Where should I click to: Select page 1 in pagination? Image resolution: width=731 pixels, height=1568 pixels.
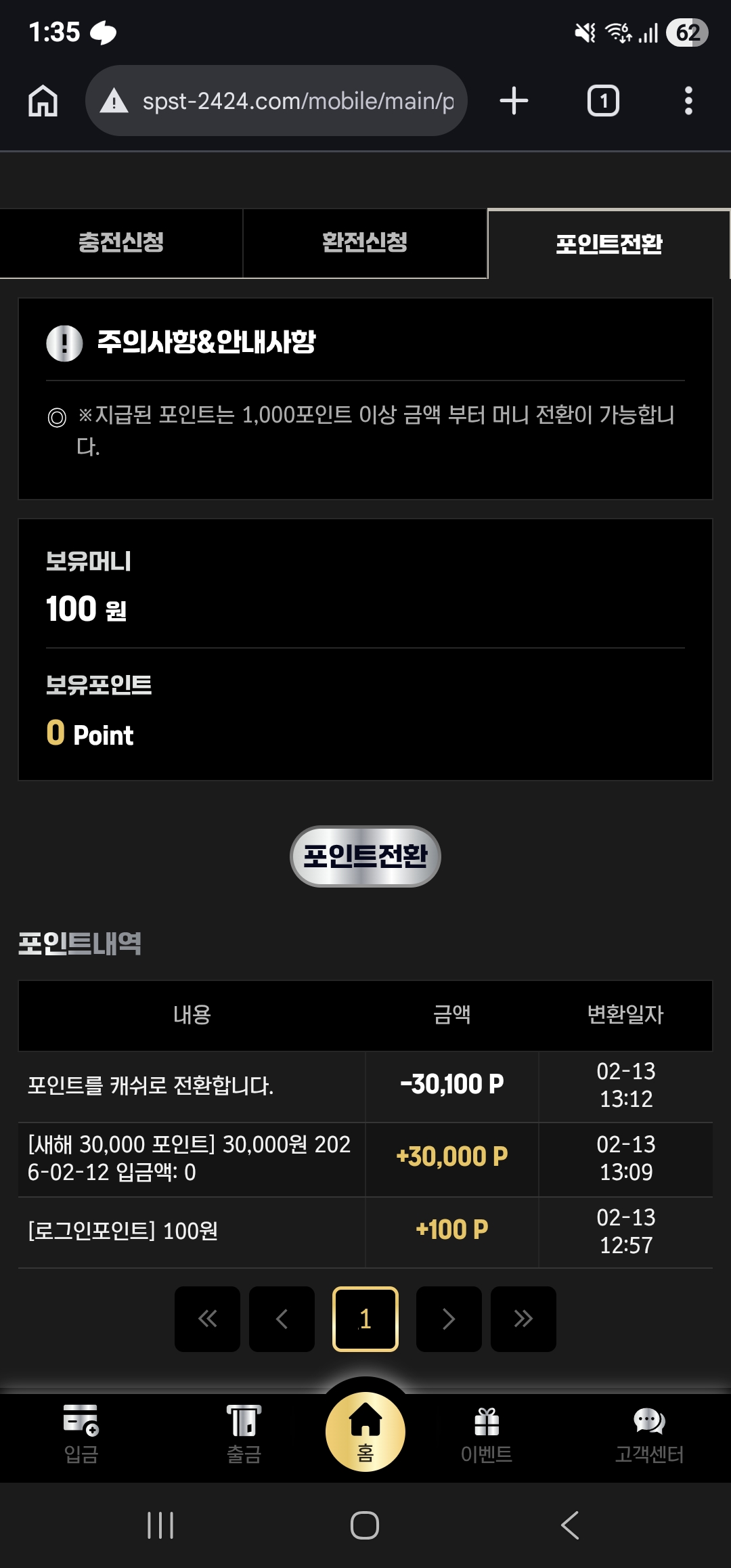[x=365, y=1319]
